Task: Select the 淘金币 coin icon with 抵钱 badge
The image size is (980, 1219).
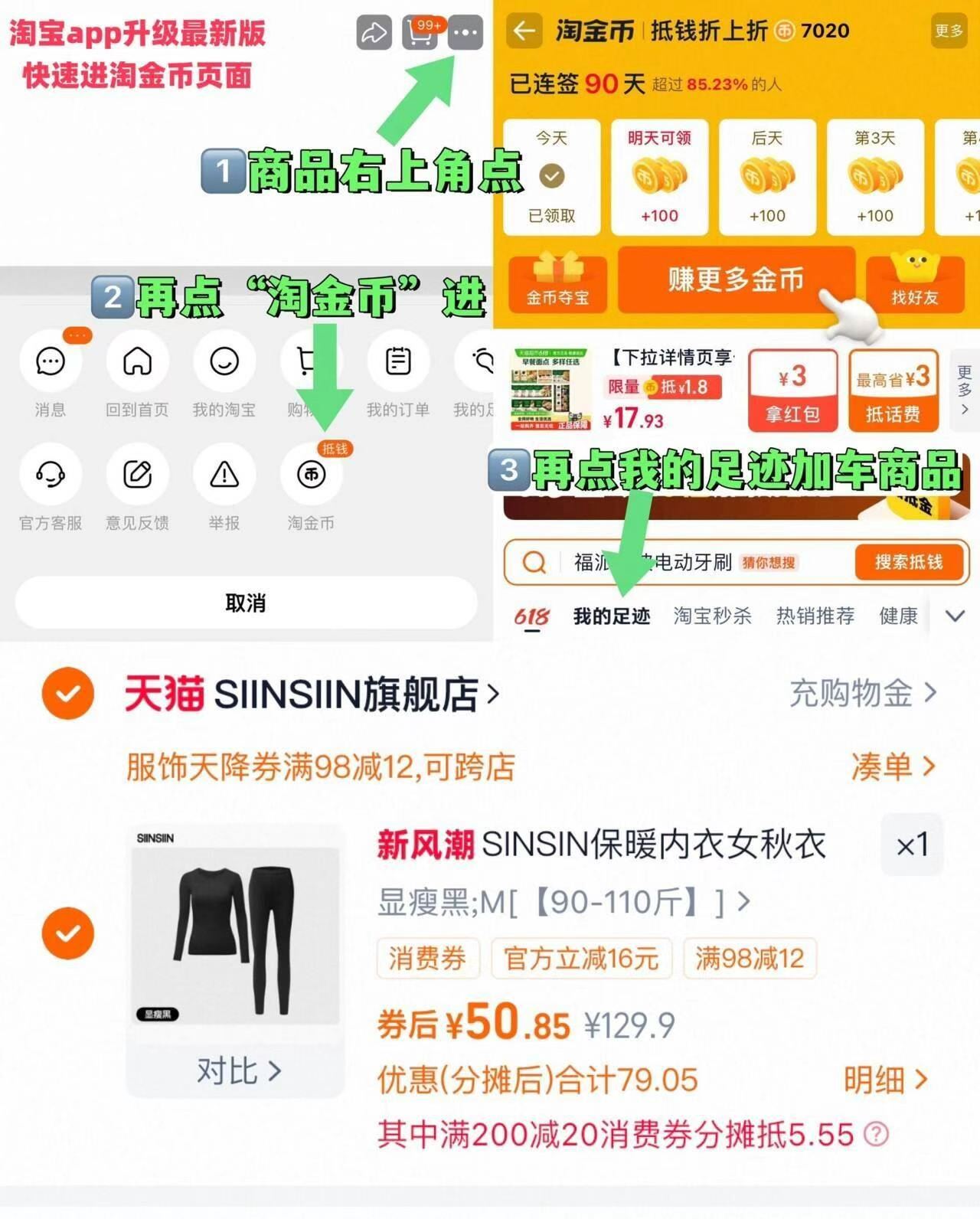Action: 310,475
